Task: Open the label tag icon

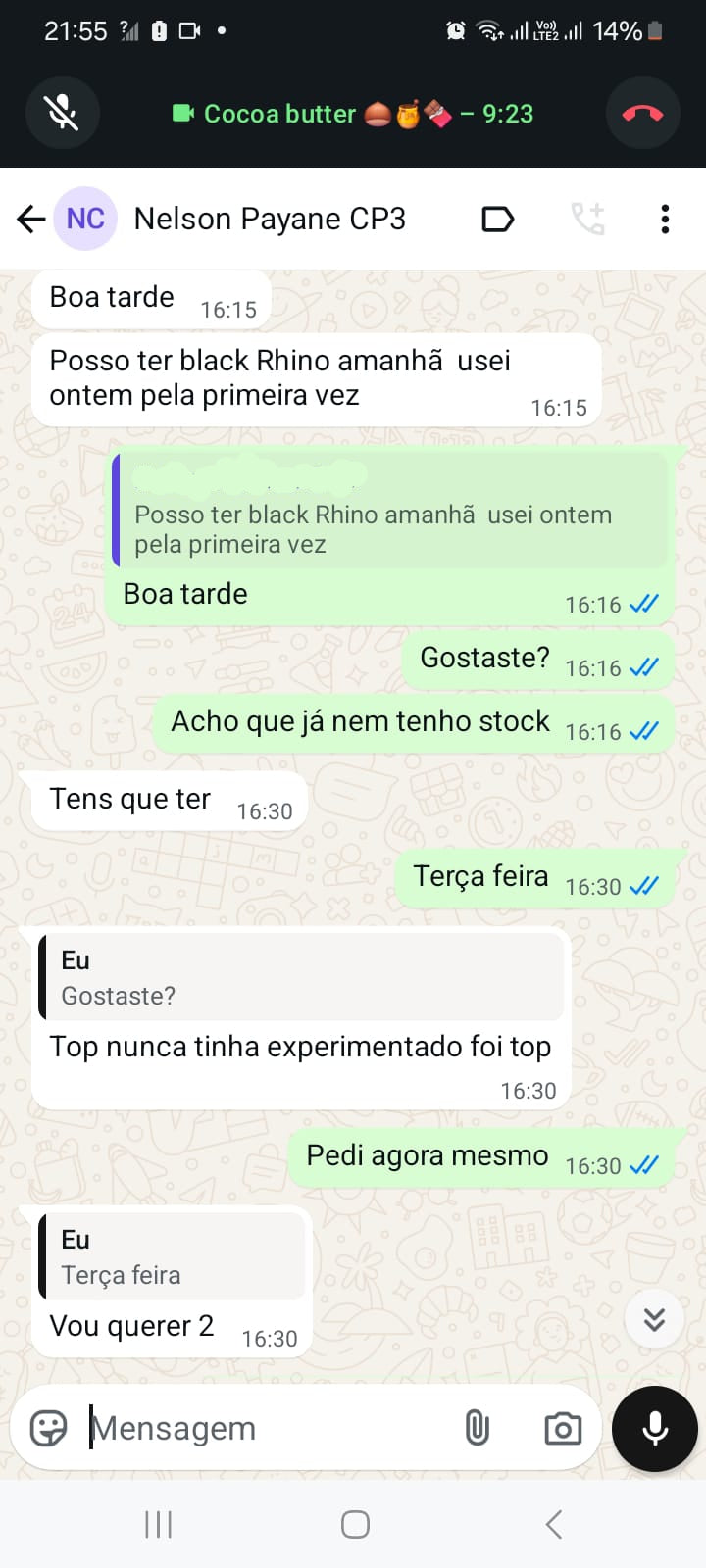Action: pos(497,219)
